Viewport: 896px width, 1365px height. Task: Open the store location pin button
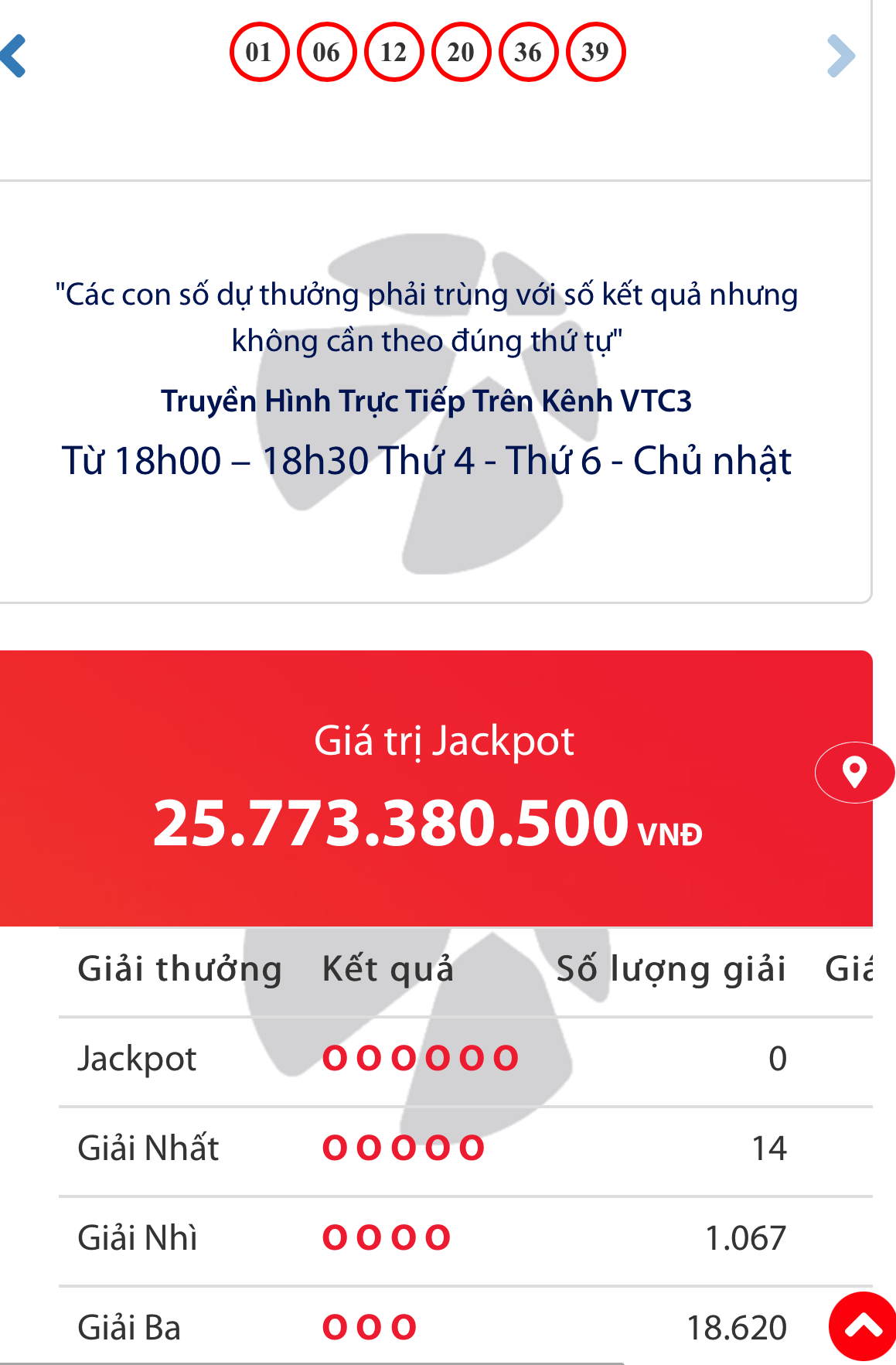pos(854,773)
